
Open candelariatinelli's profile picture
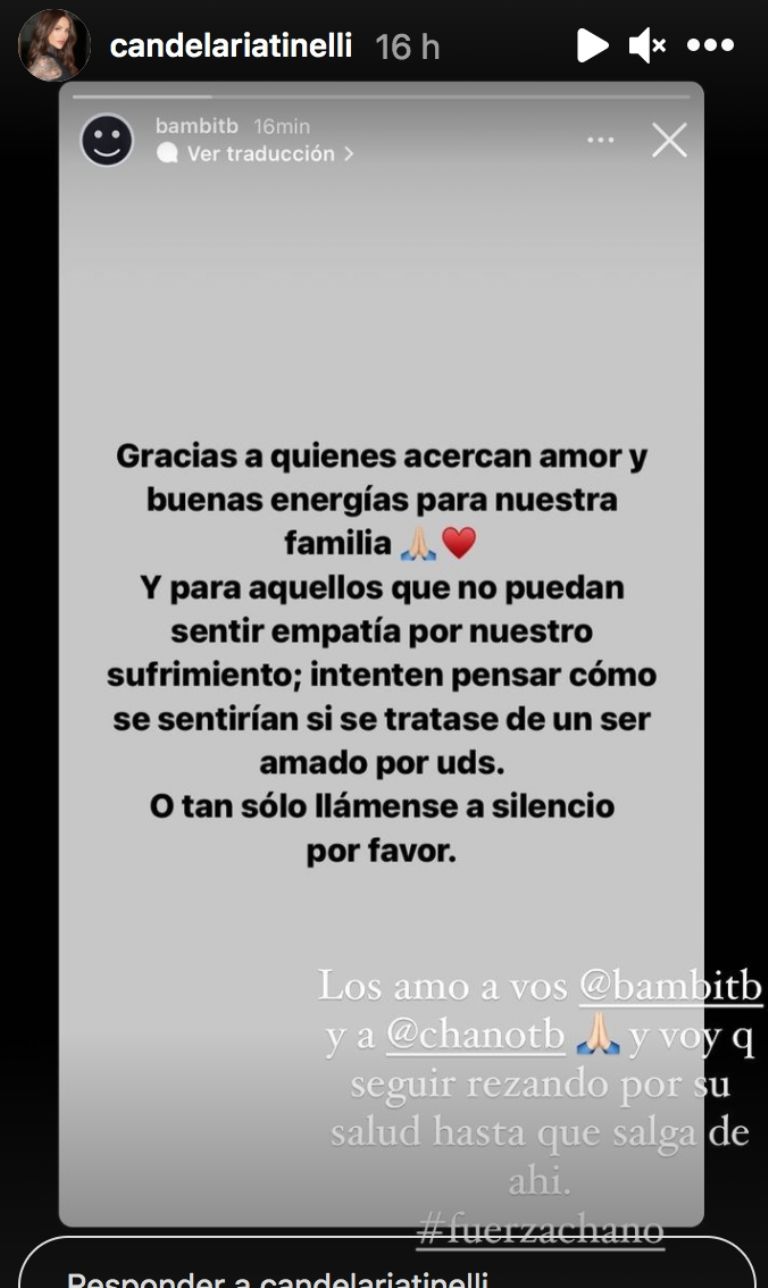click(x=53, y=45)
